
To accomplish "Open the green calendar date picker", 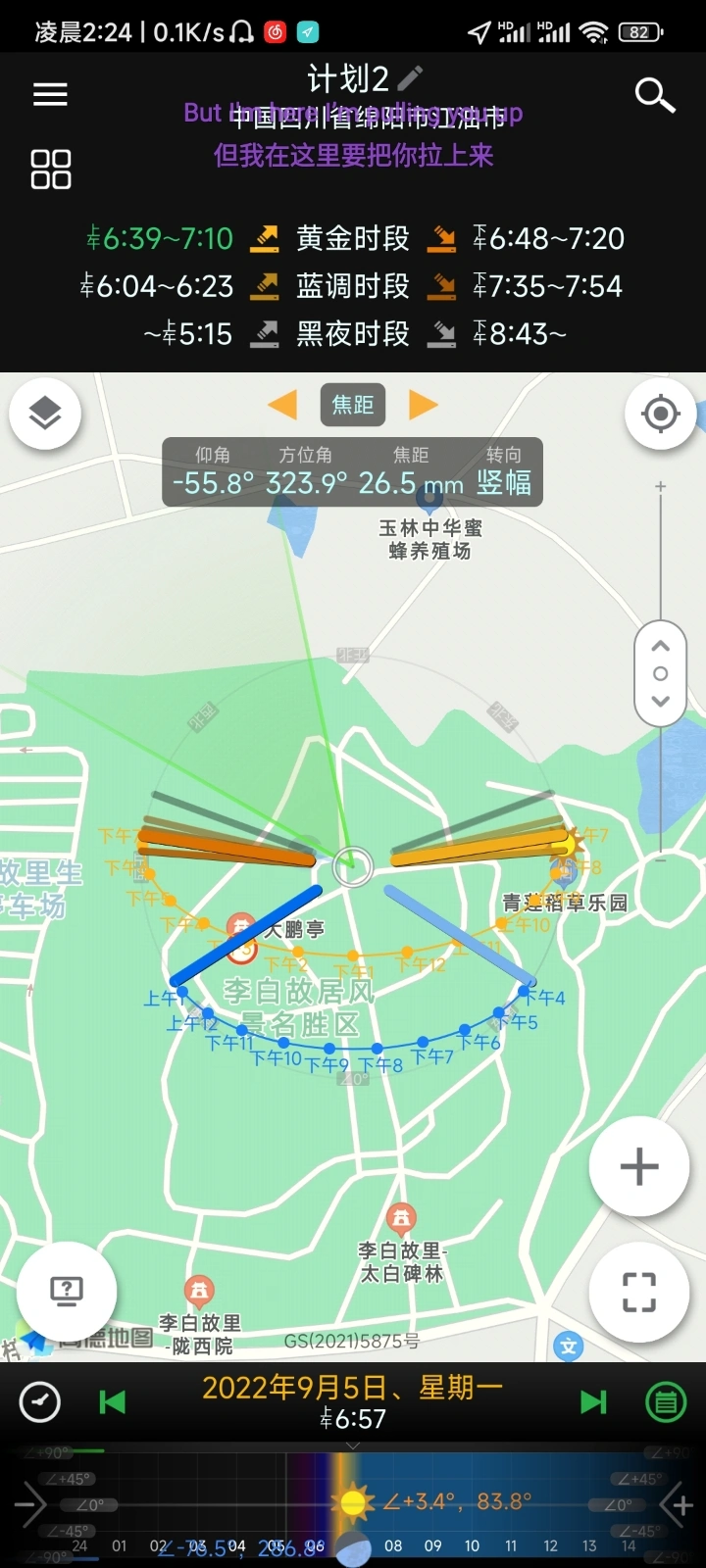I will tap(666, 1402).
